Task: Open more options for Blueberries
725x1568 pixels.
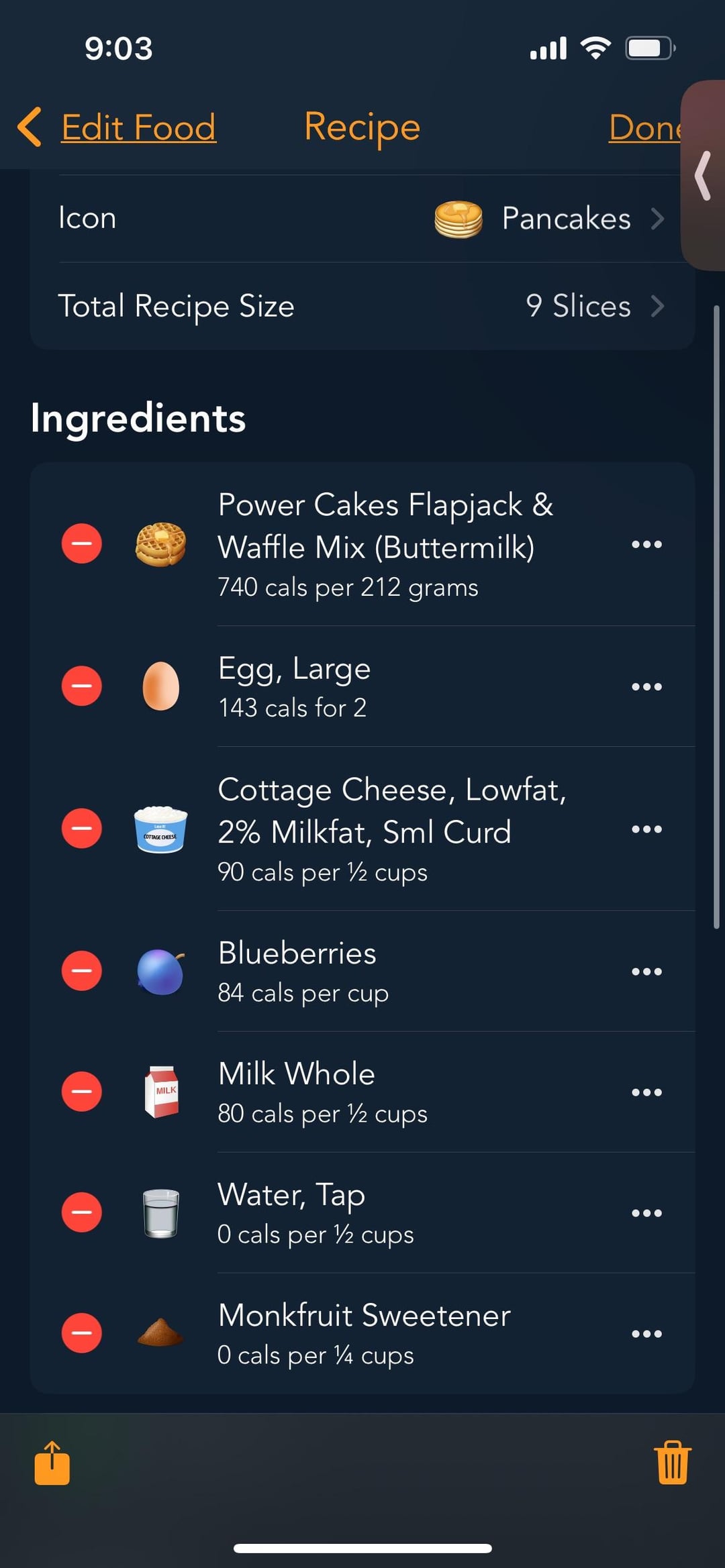Action: pyautogui.click(x=646, y=972)
